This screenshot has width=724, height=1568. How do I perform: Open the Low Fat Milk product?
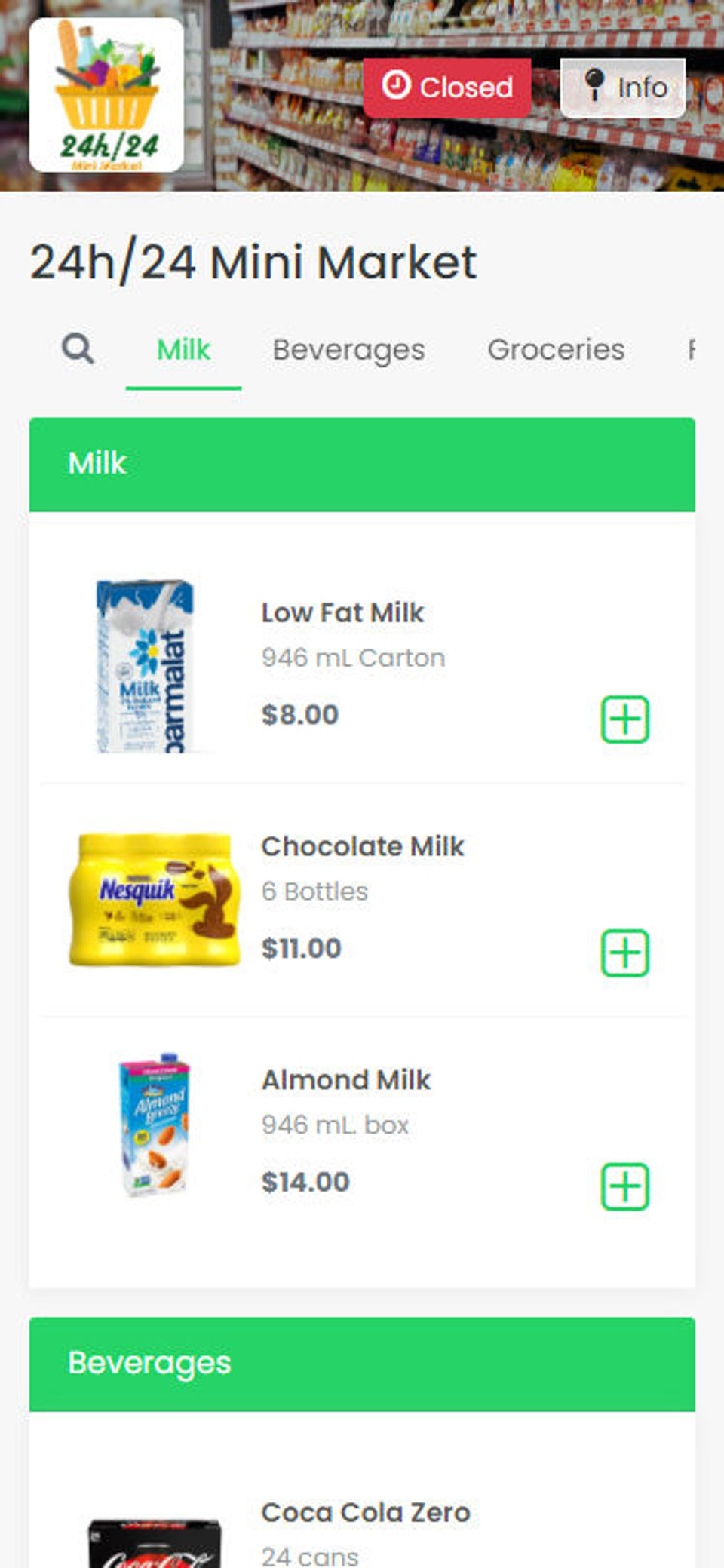342,613
